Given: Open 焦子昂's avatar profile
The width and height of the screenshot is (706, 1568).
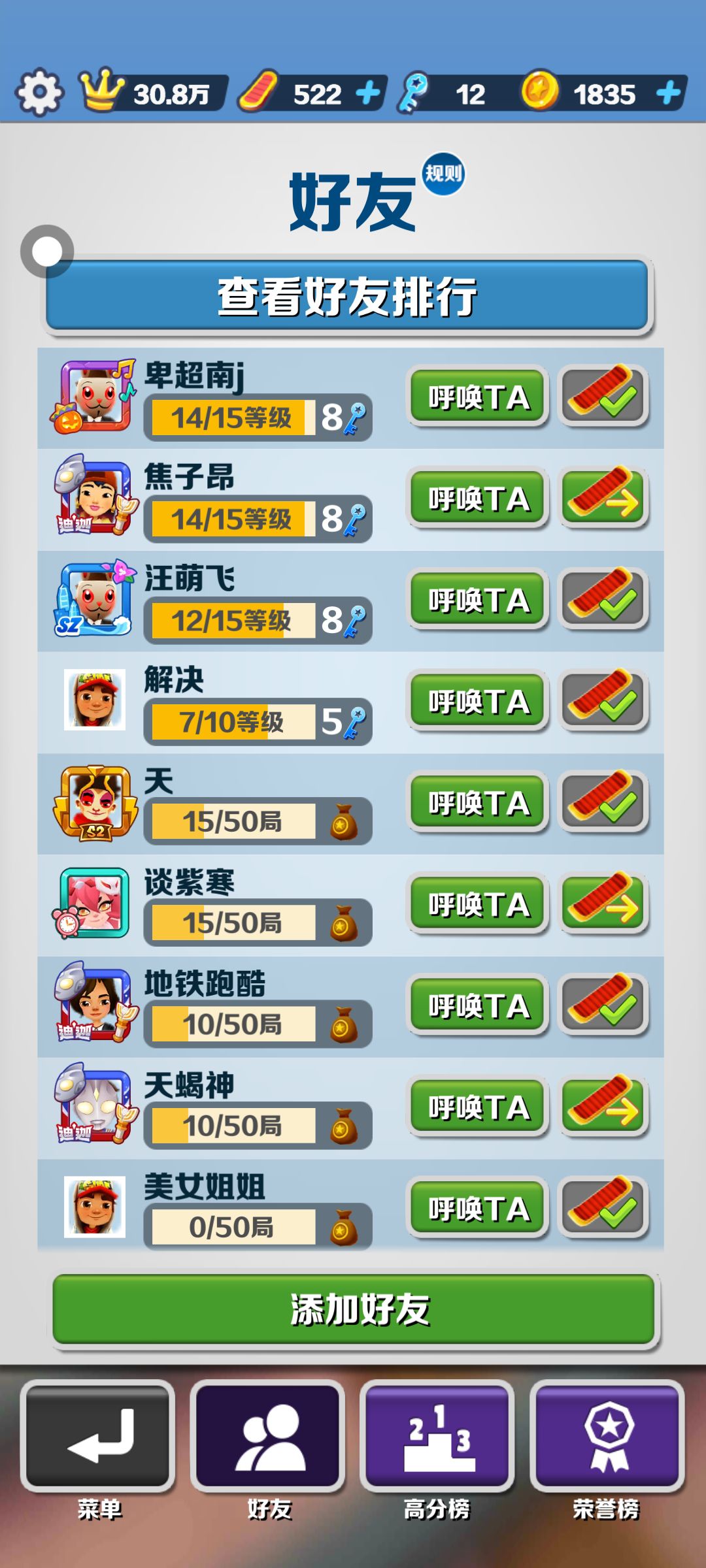Looking at the screenshot, I should pyautogui.click(x=95, y=497).
